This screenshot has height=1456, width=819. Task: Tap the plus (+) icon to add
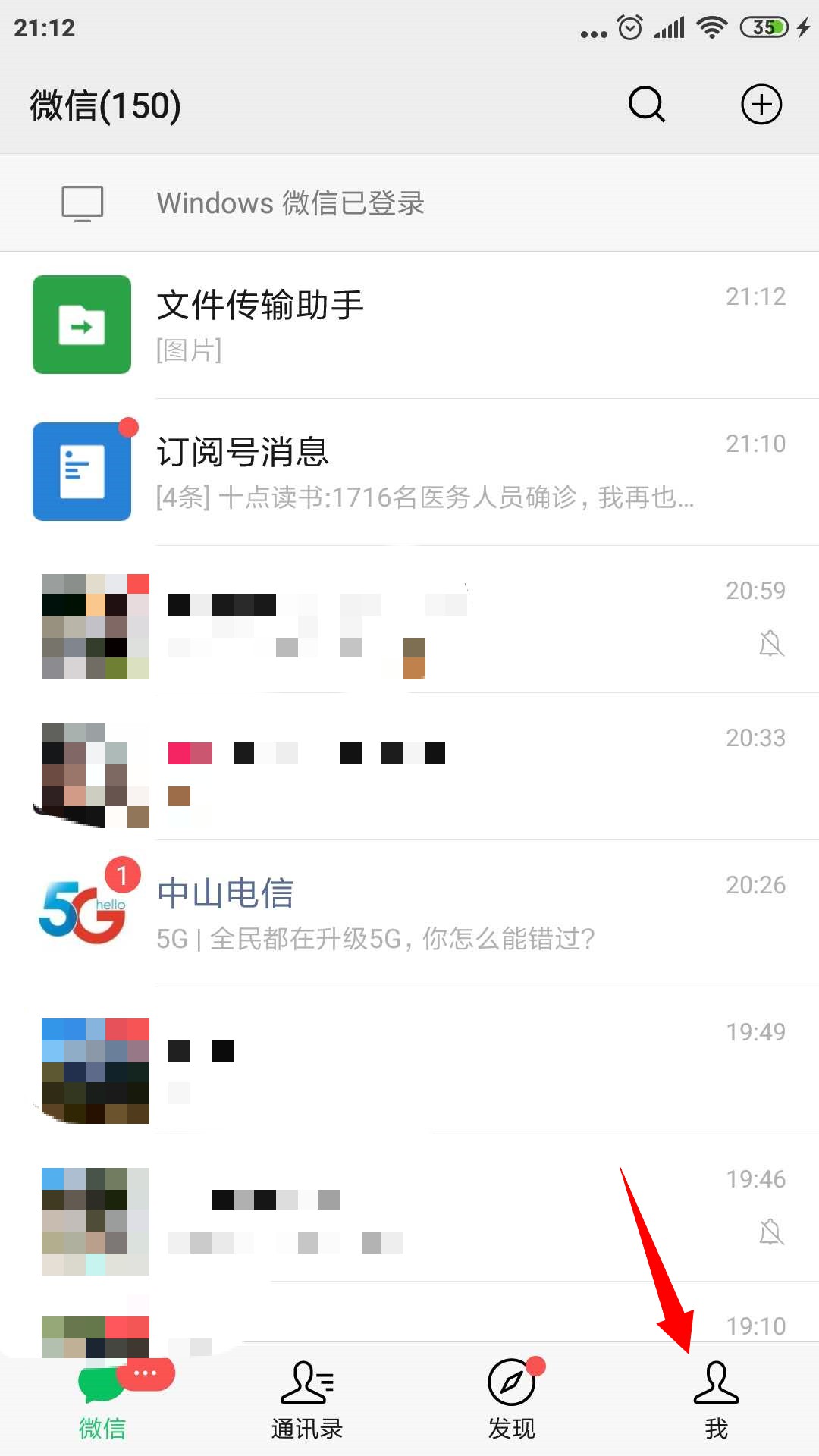tap(761, 105)
